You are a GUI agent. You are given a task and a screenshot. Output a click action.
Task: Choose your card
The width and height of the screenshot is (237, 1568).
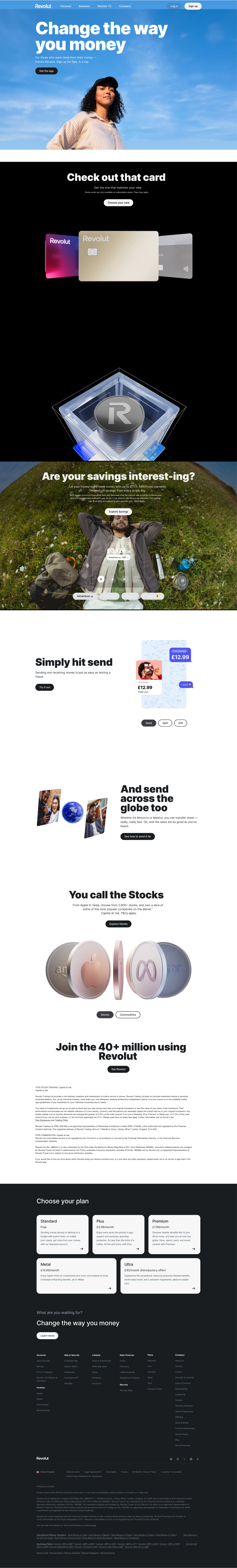click(x=118, y=203)
